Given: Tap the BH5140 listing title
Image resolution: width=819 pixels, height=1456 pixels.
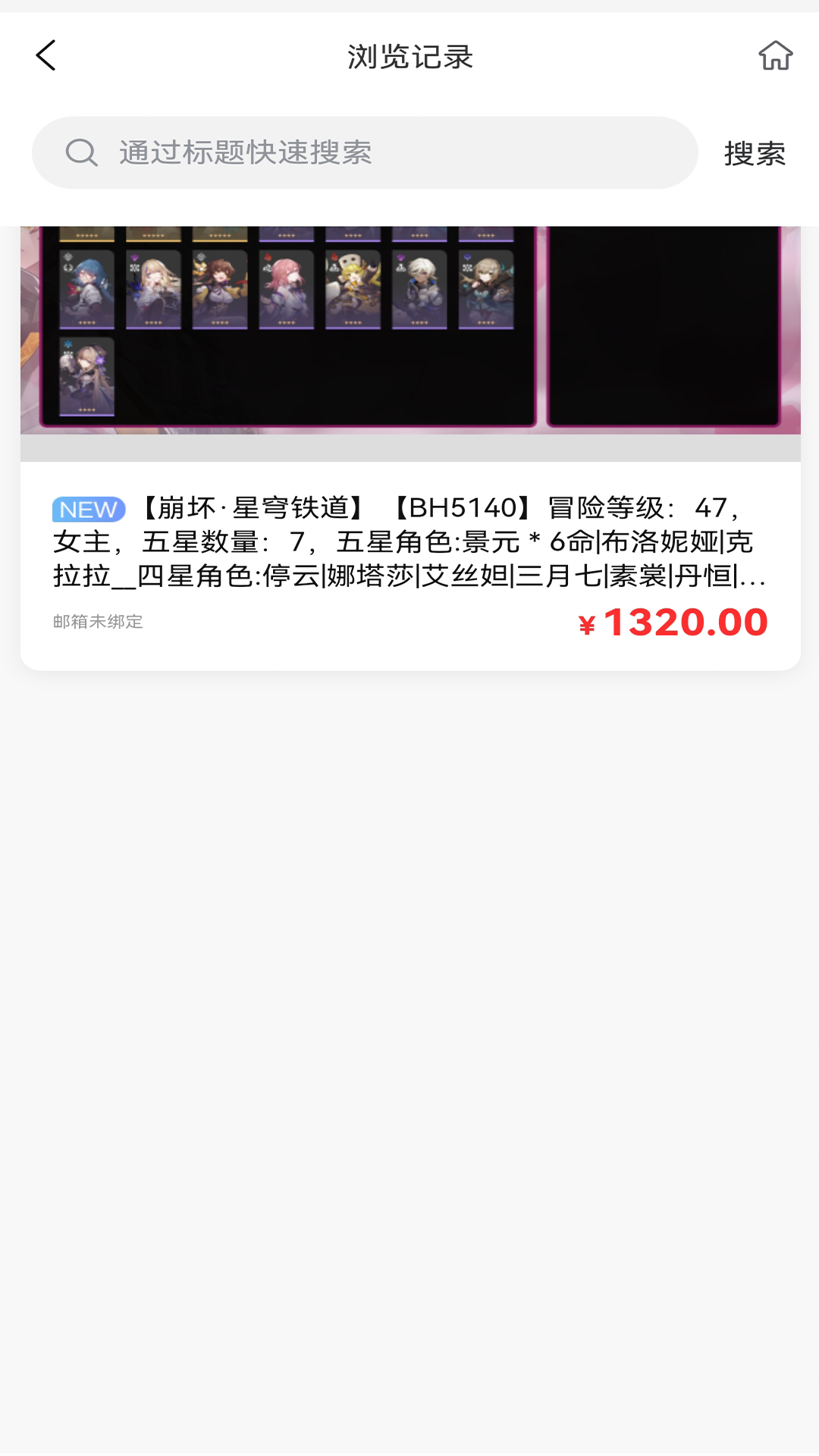Looking at the screenshot, I should (x=455, y=510).
